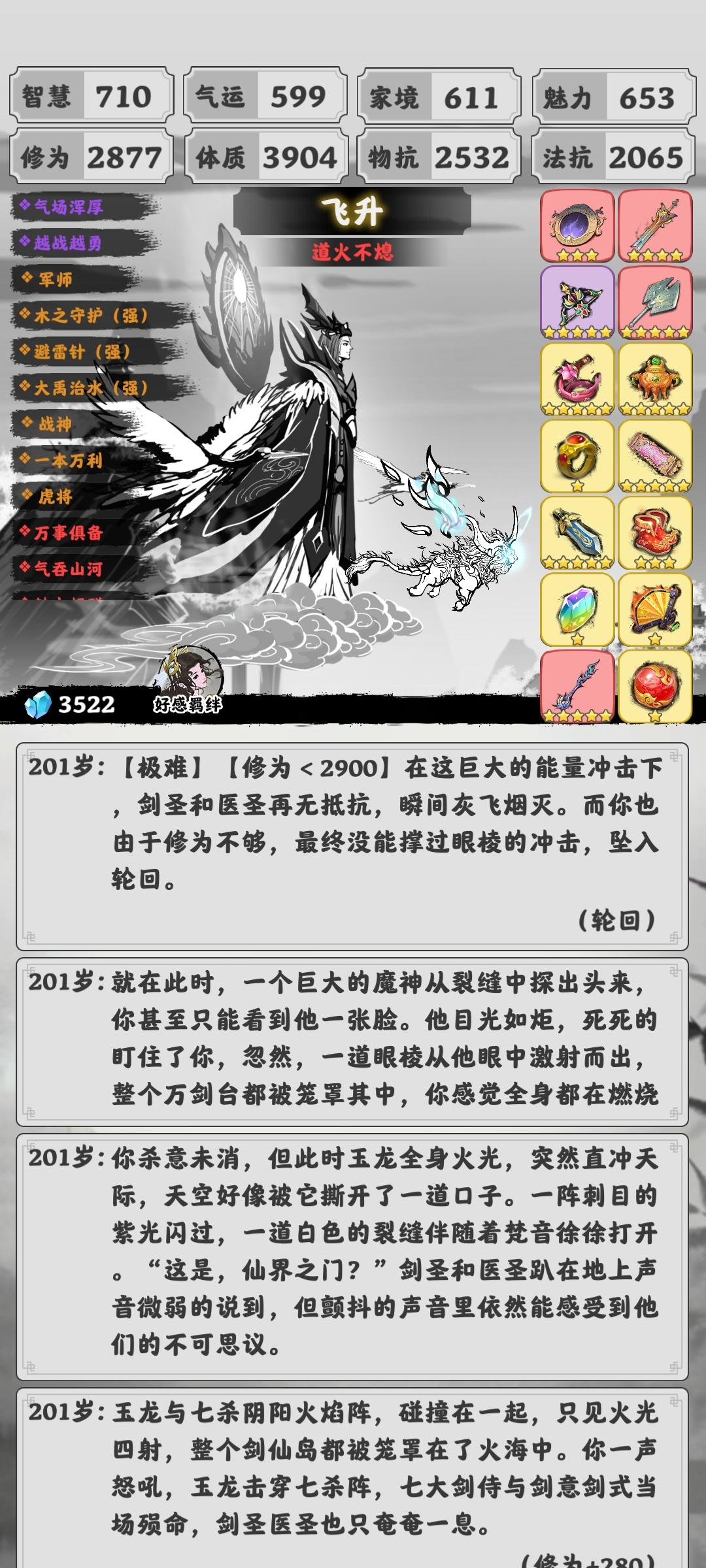706x1568 pixels.
Task: Open the five-star bow equipment item
Action: (x=577, y=302)
